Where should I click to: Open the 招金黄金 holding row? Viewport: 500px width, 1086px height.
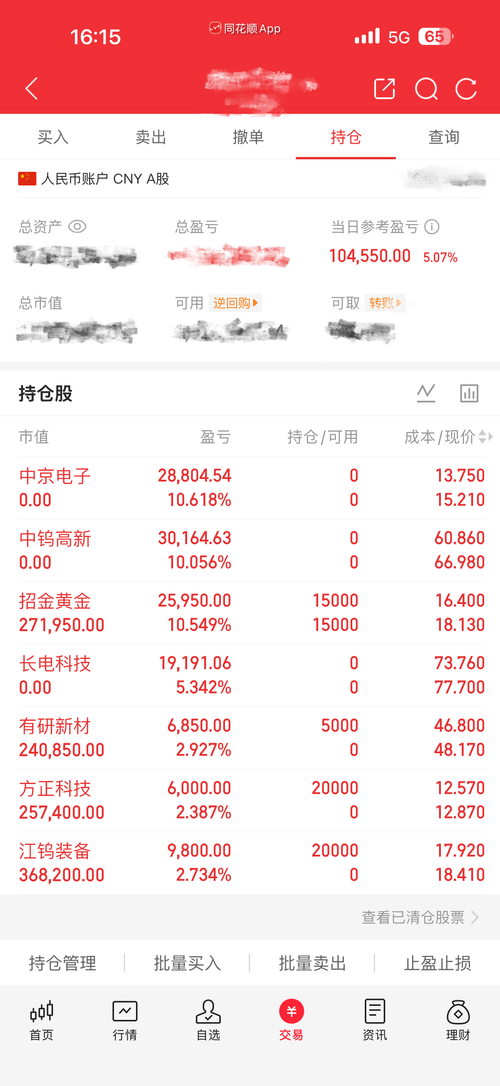pos(250,613)
